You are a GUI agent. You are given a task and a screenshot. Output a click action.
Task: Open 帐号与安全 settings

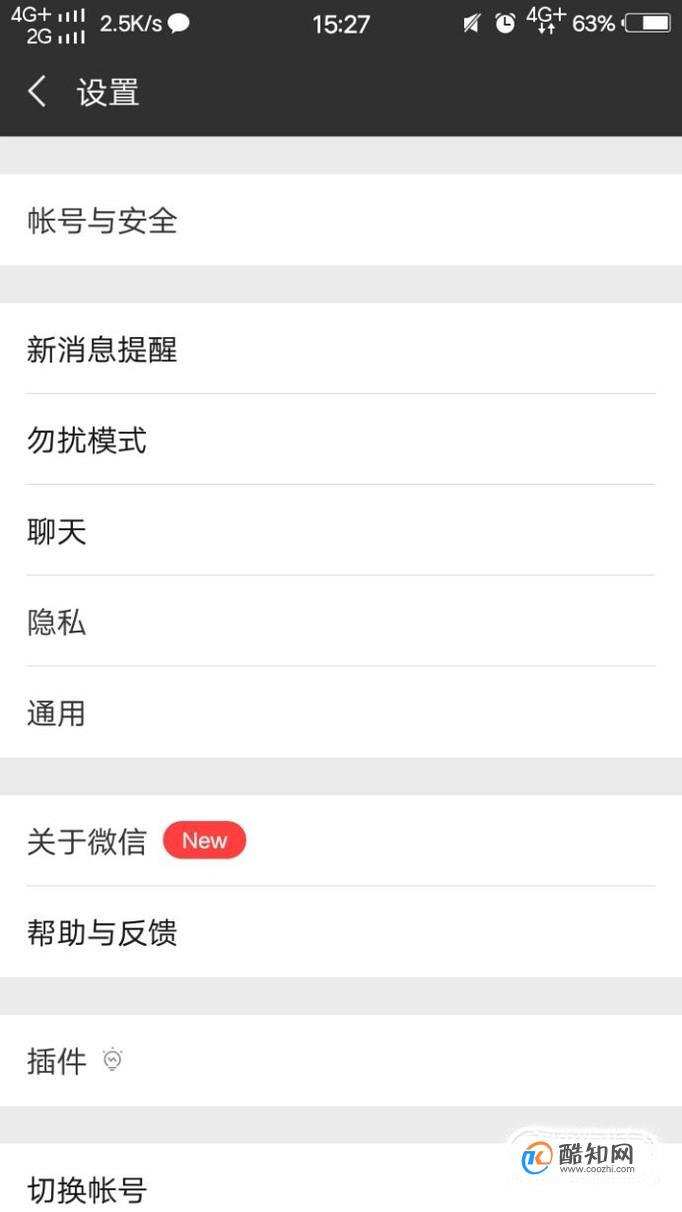341,220
